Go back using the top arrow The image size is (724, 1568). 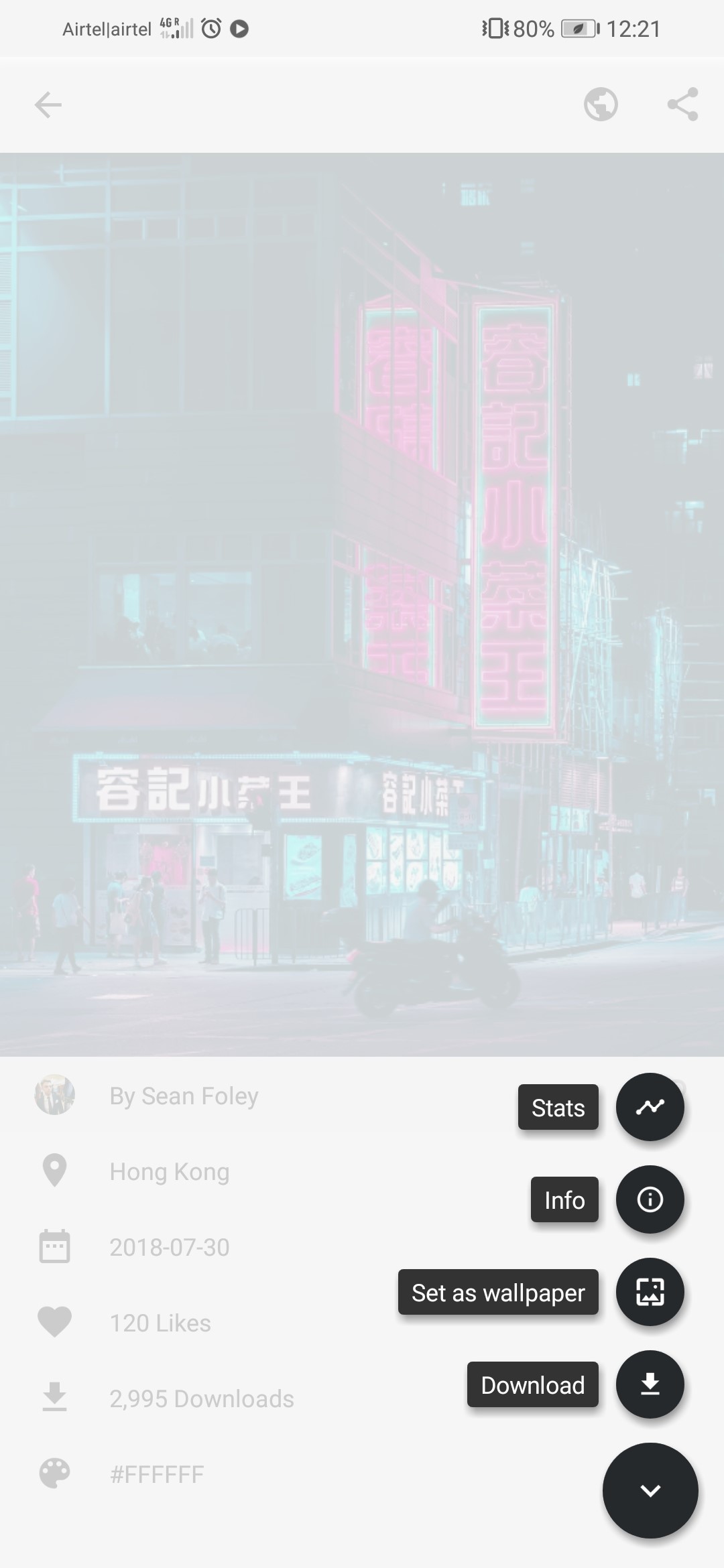click(x=48, y=105)
